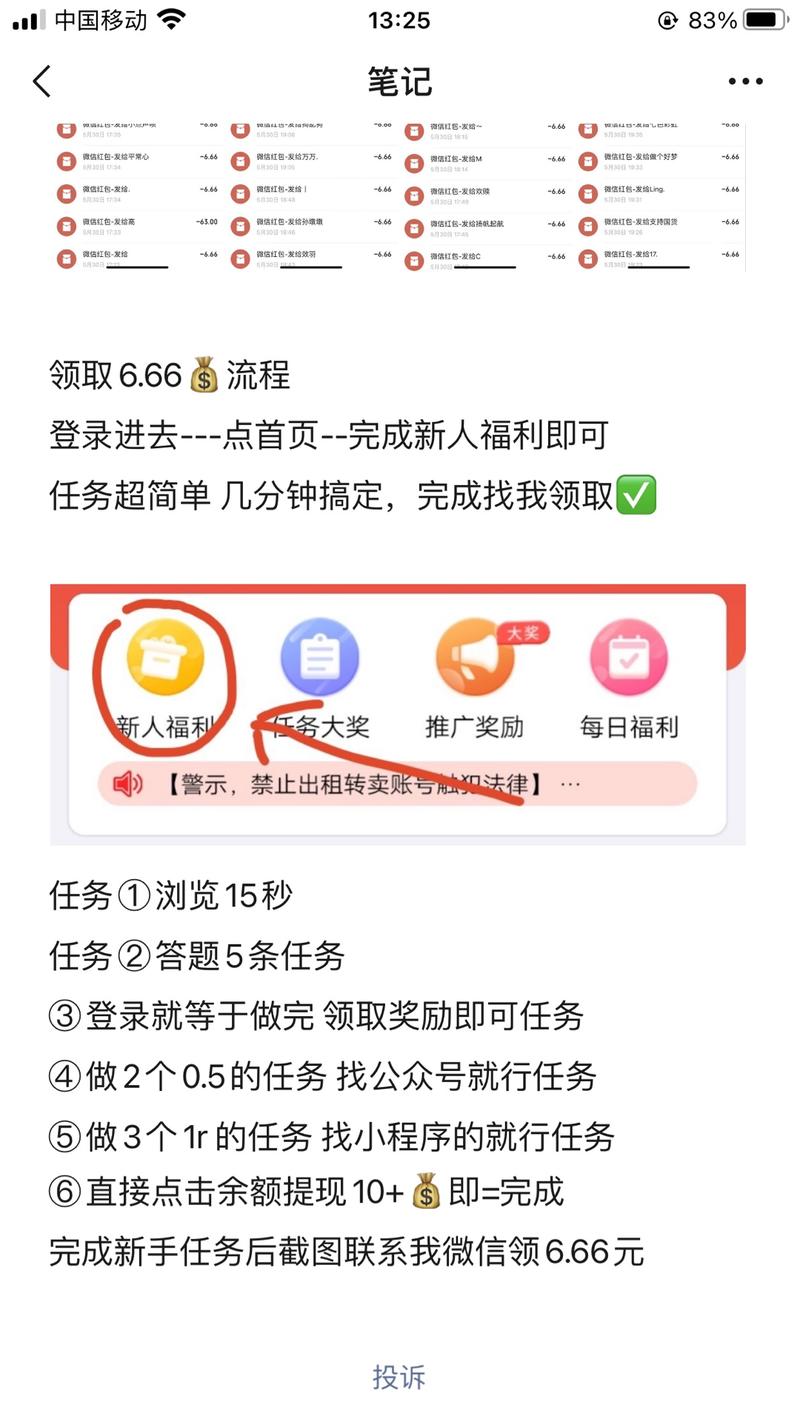Tap the 每日福利 calendar icon
Viewport: 800px width, 1422px height.
coord(628,657)
